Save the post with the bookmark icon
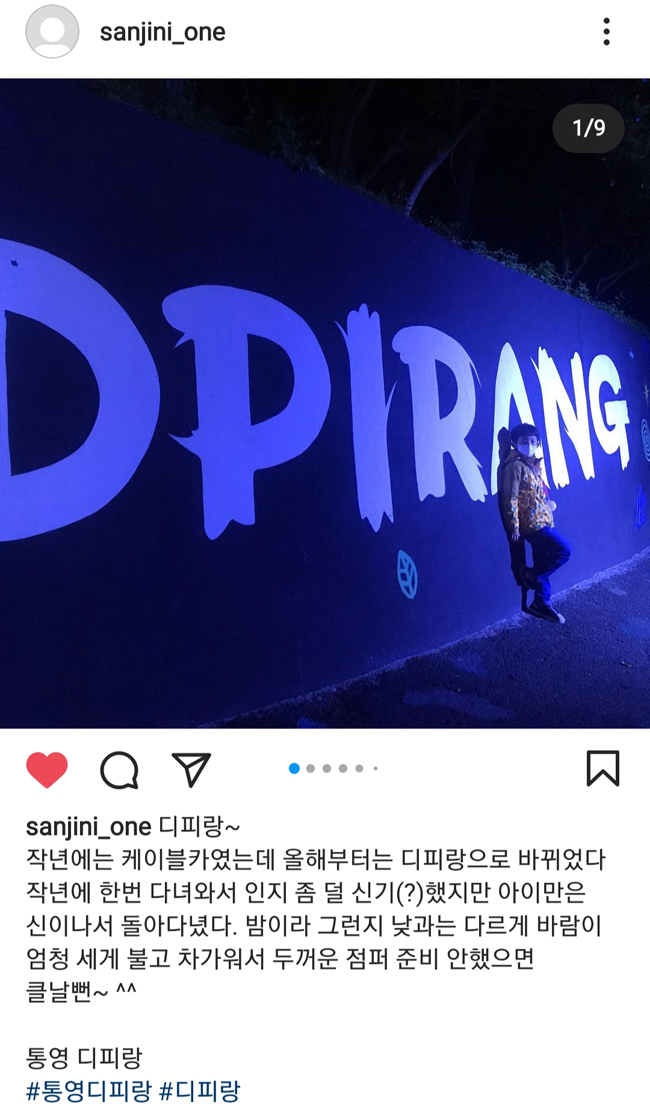The image size is (650, 1112). (602, 768)
